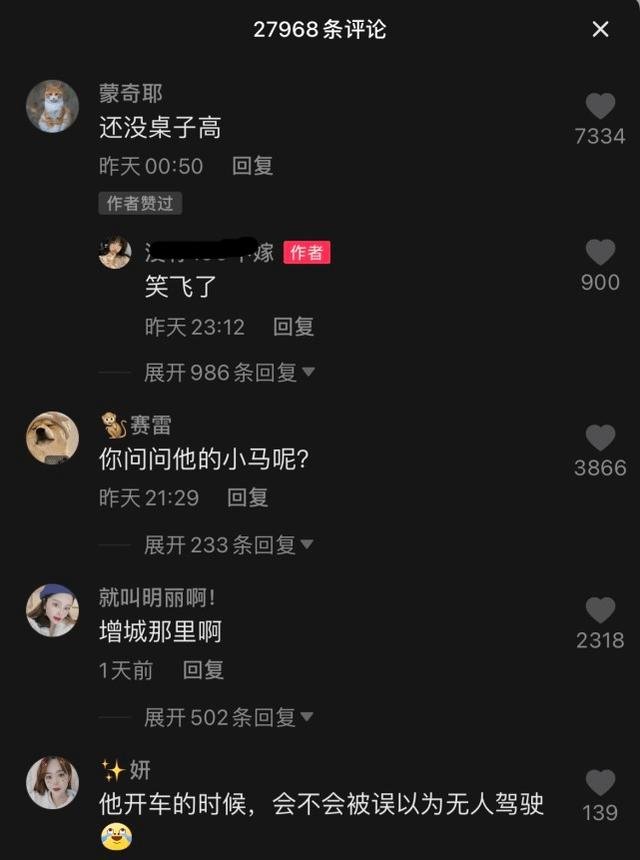Viewport: 640px width, 860px height.
Task: Close the comments panel
Action: [600, 30]
